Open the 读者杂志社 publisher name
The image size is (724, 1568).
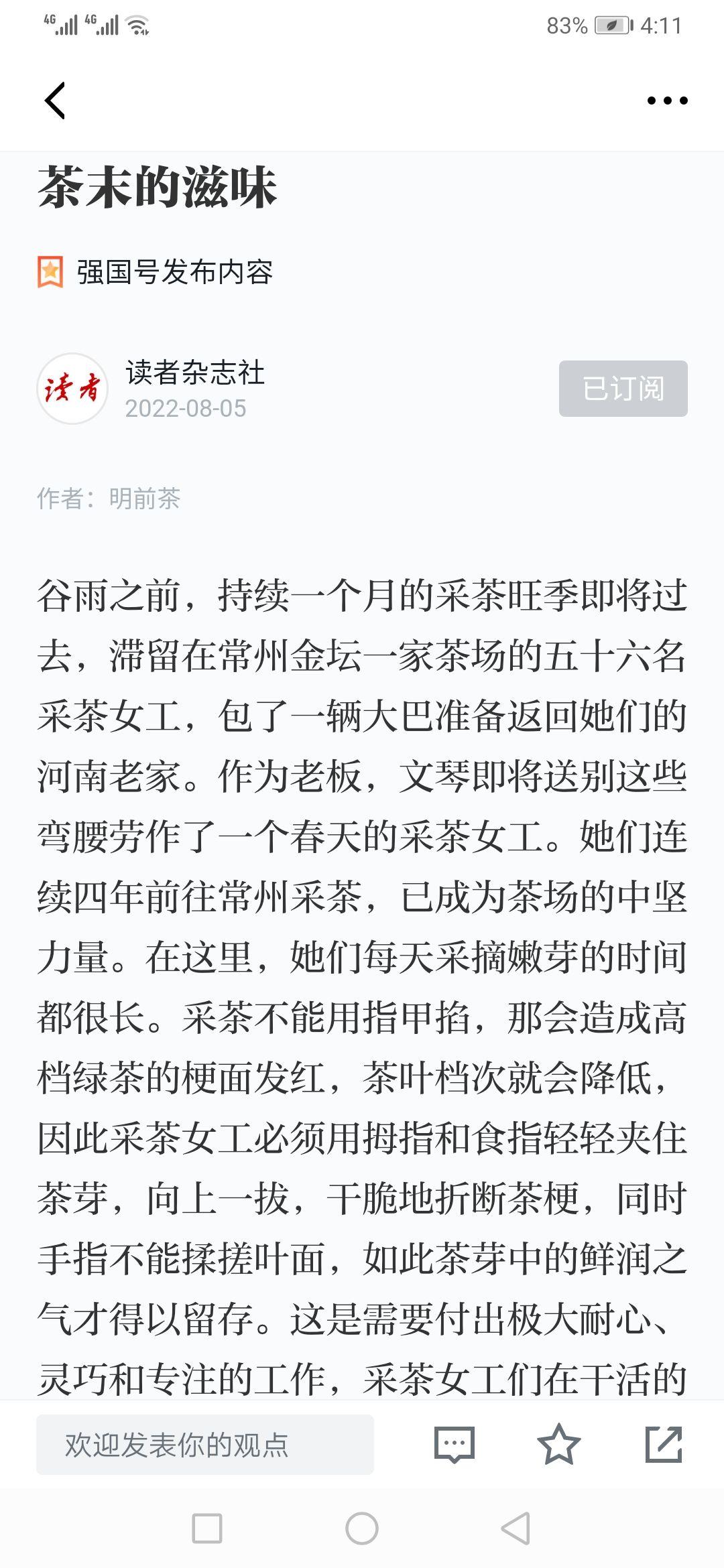[x=195, y=372]
